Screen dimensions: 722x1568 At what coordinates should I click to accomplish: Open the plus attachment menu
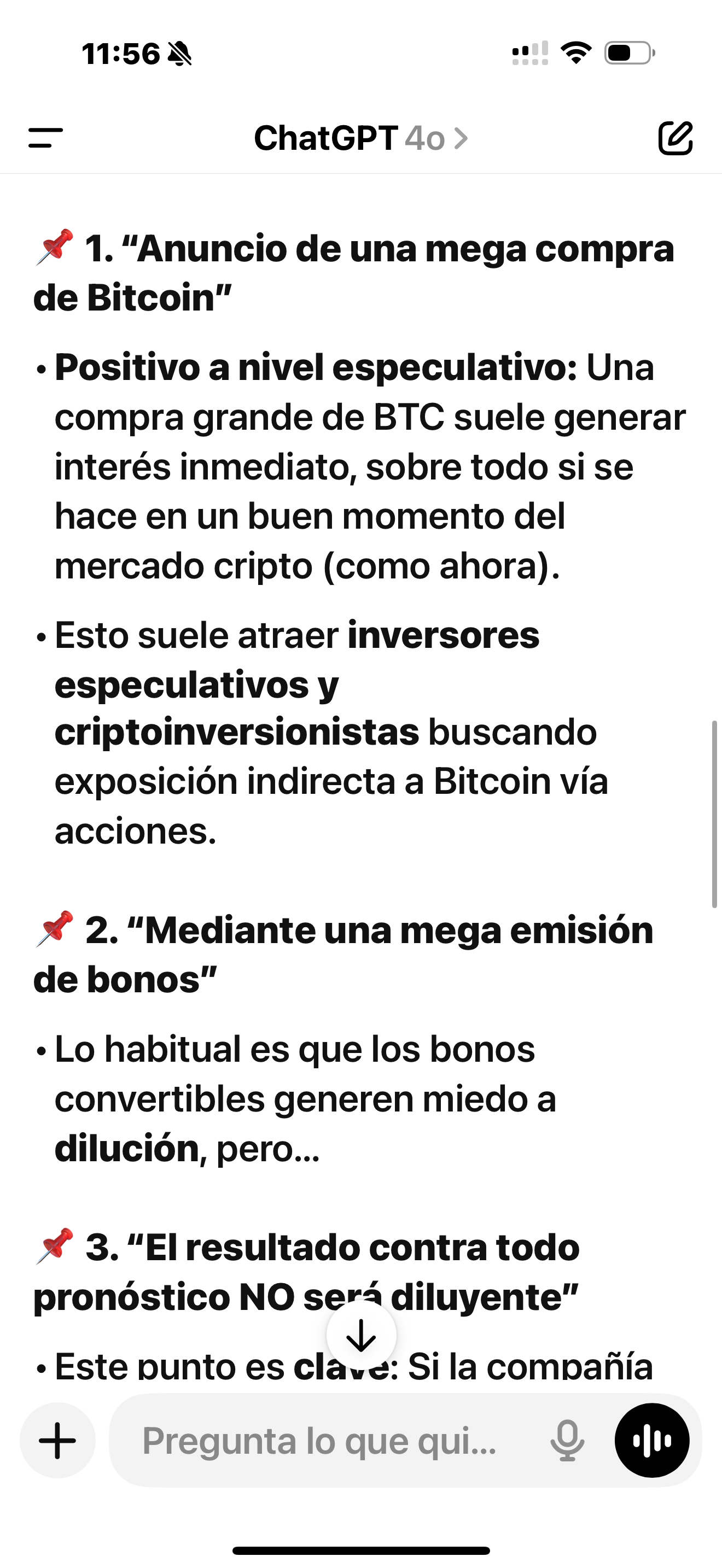click(58, 1440)
